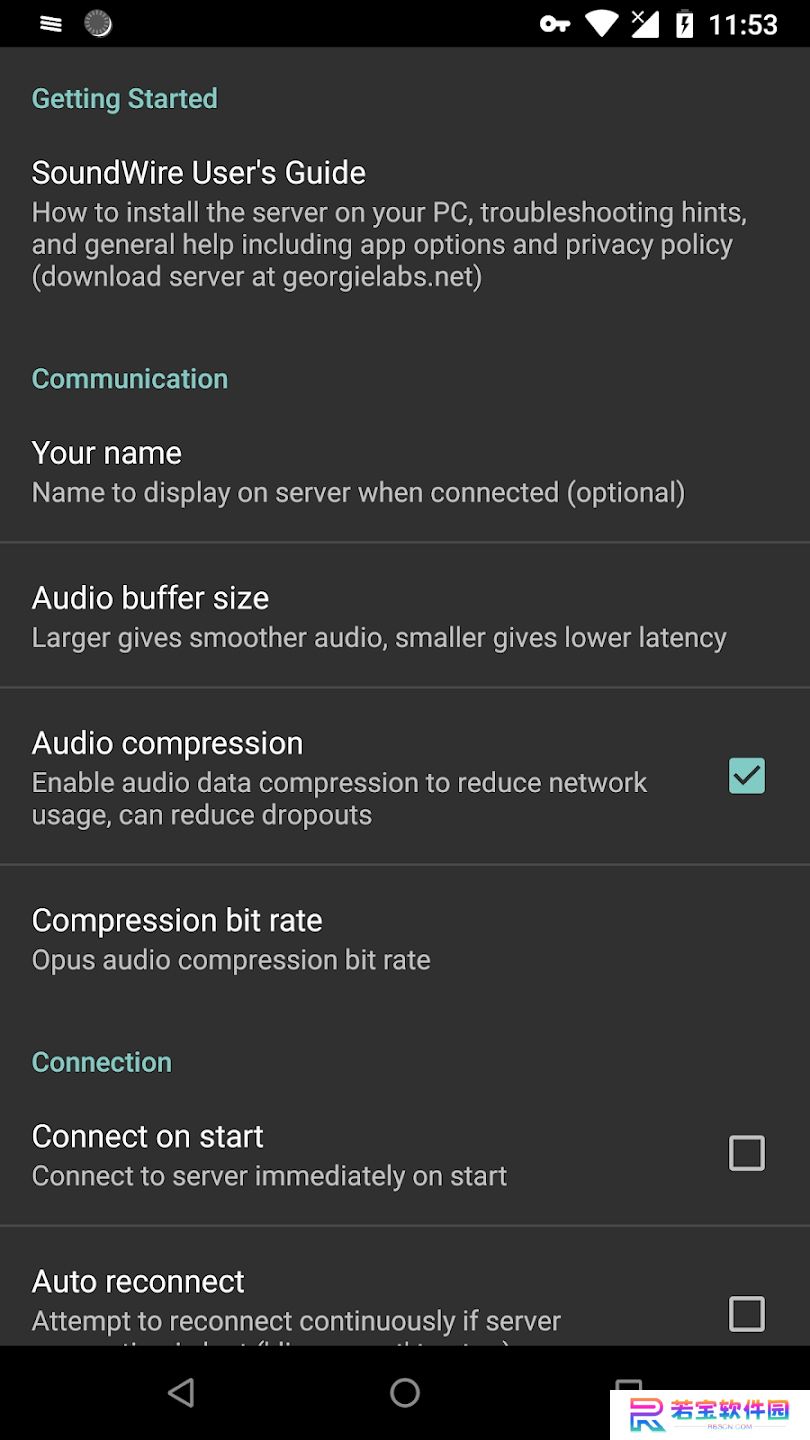Tick the Auto reconnect checkbox
The height and width of the screenshot is (1440, 810).
pos(746,1313)
